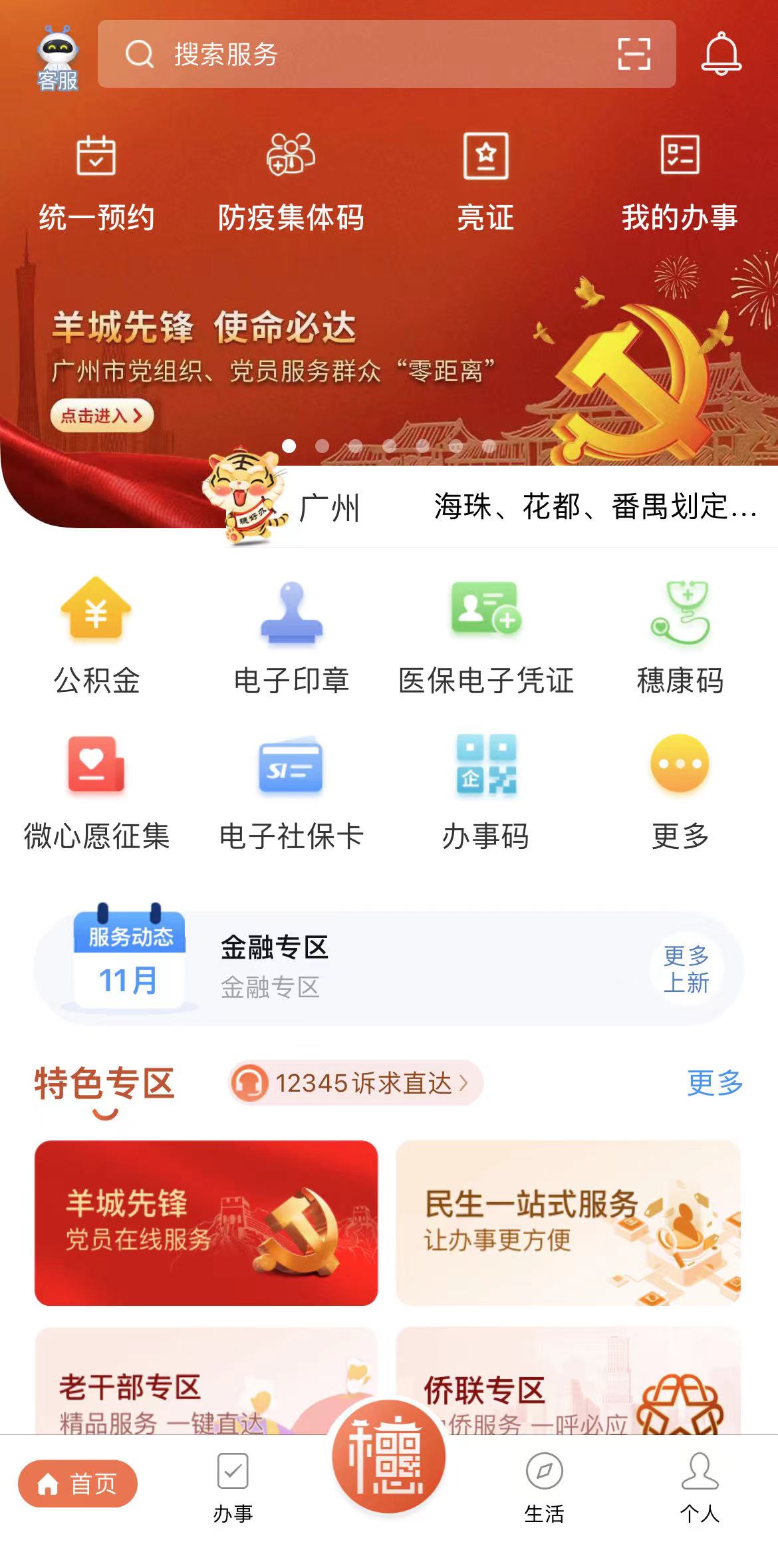
Task: Open the 电子社保卡 social security card
Action: [291, 788]
